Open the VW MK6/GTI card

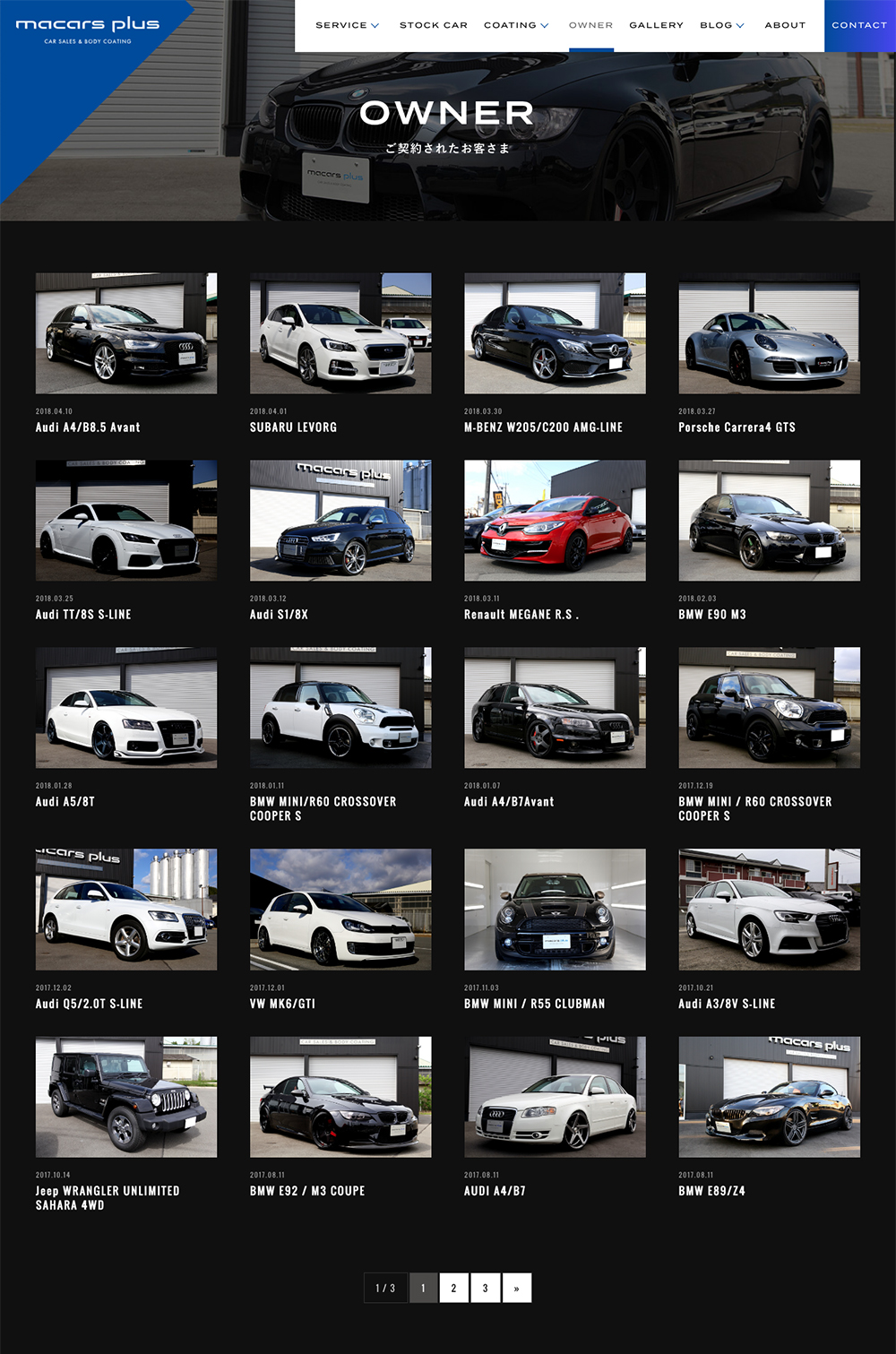coord(340,930)
